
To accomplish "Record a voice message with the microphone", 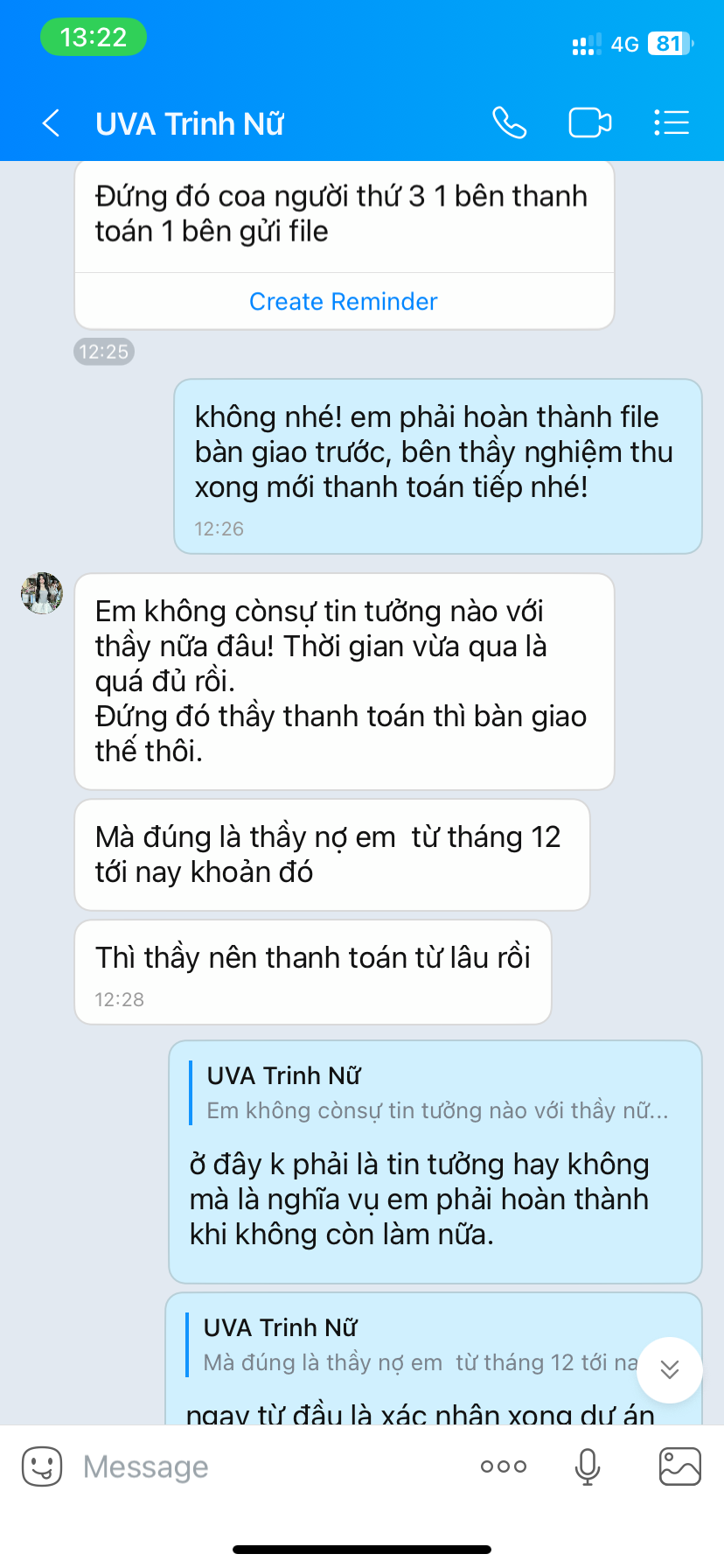I will (588, 1466).
